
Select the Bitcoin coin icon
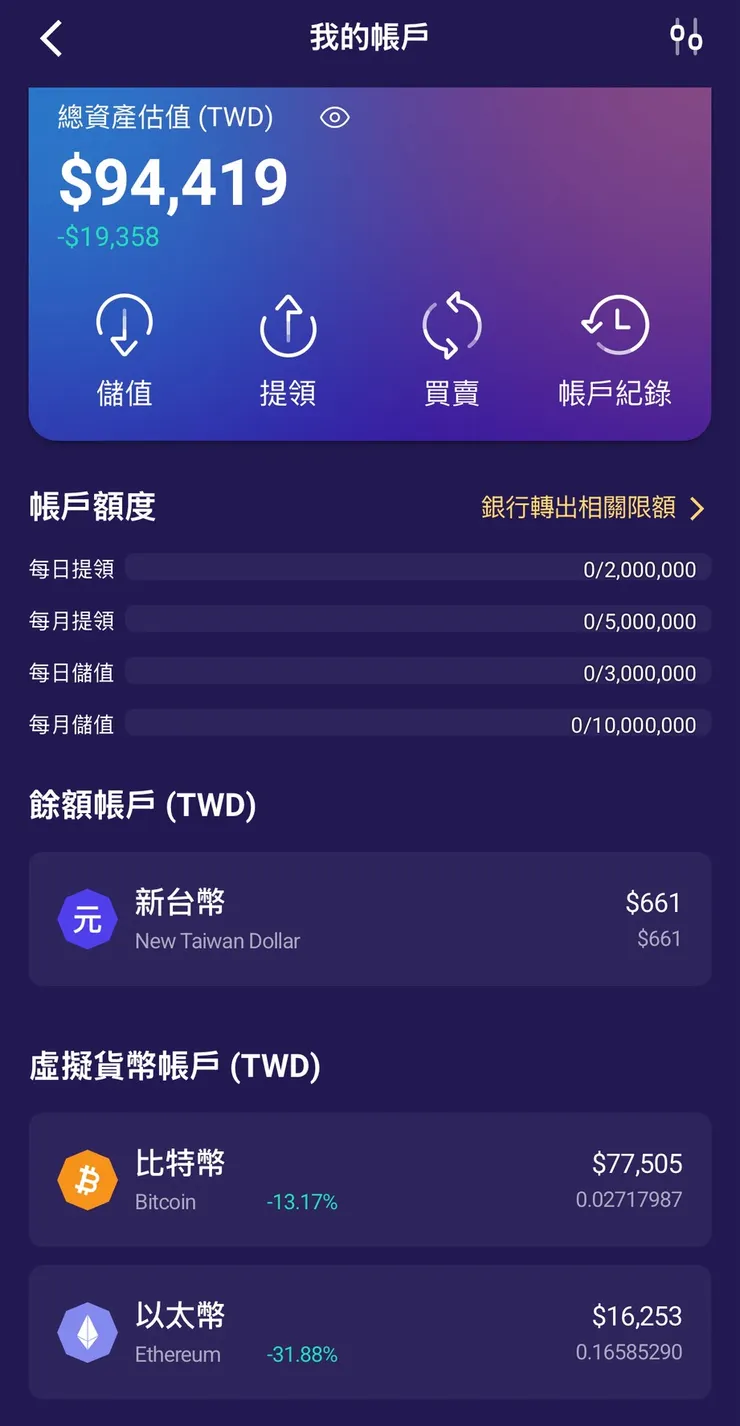click(x=87, y=1181)
